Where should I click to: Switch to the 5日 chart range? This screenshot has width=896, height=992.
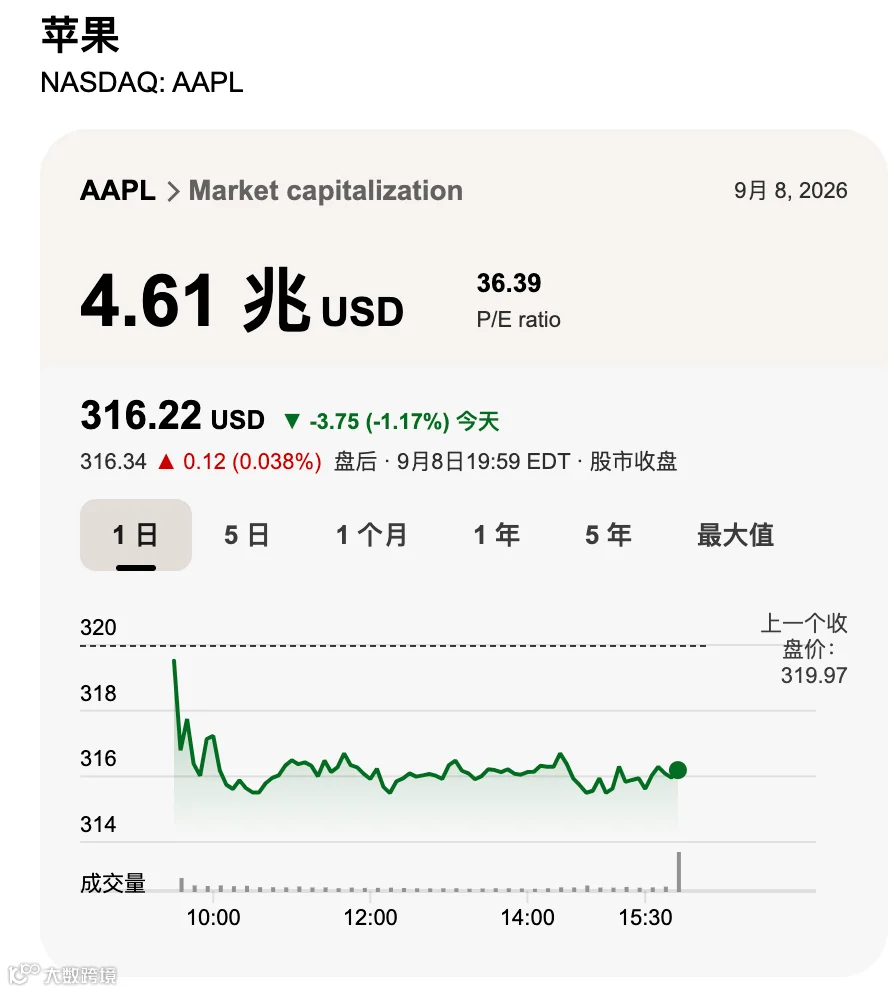(x=247, y=535)
